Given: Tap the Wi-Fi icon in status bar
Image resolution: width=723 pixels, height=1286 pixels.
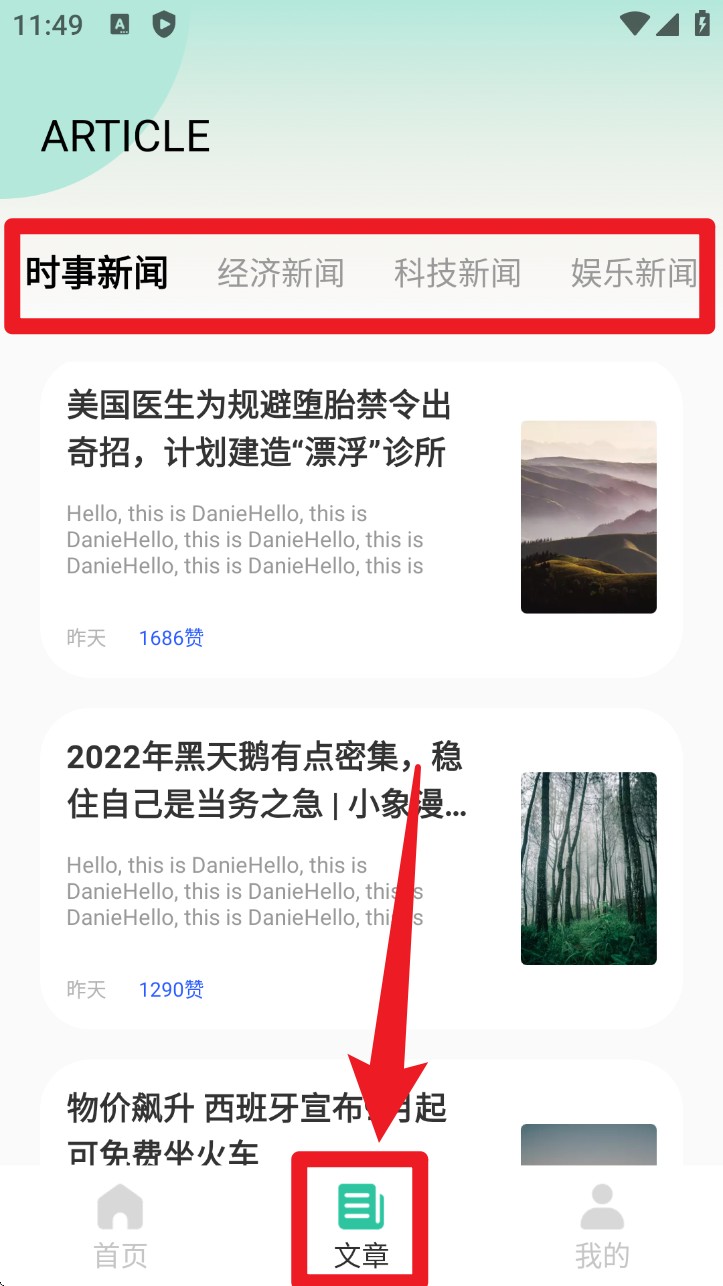Looking at the screenshot, I should pos(637,22).
